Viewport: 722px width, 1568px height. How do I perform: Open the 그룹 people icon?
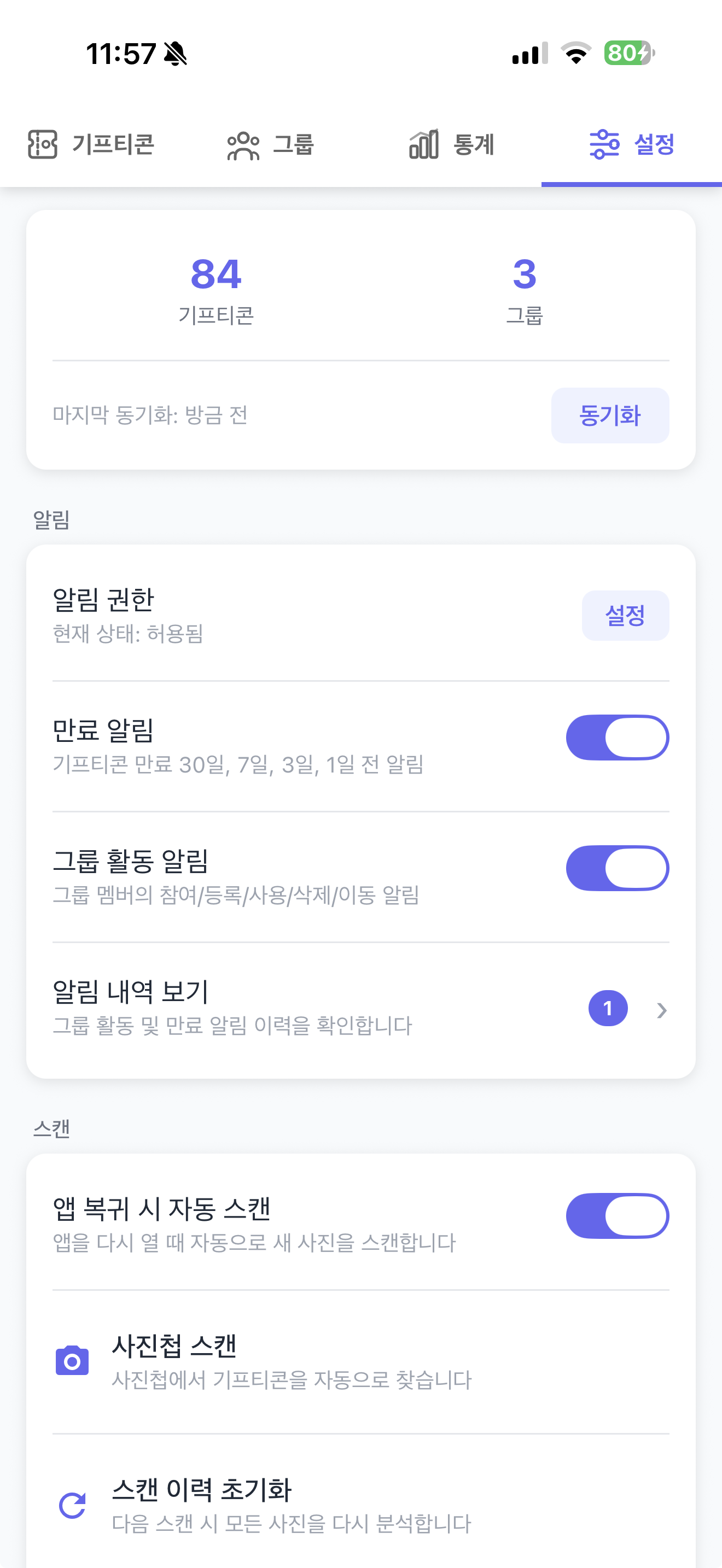(243, 145)
